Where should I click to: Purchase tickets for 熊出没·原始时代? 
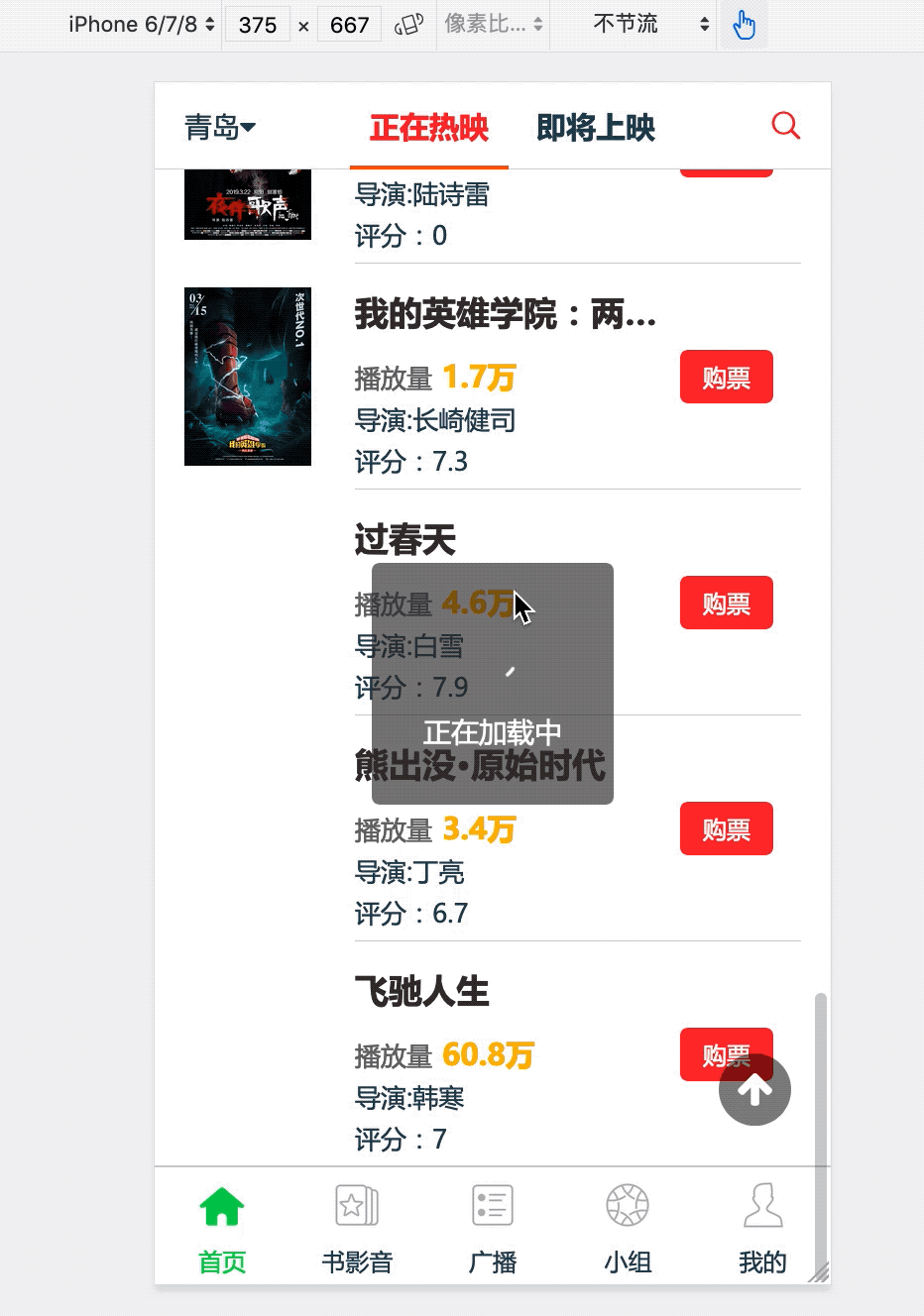726,829
